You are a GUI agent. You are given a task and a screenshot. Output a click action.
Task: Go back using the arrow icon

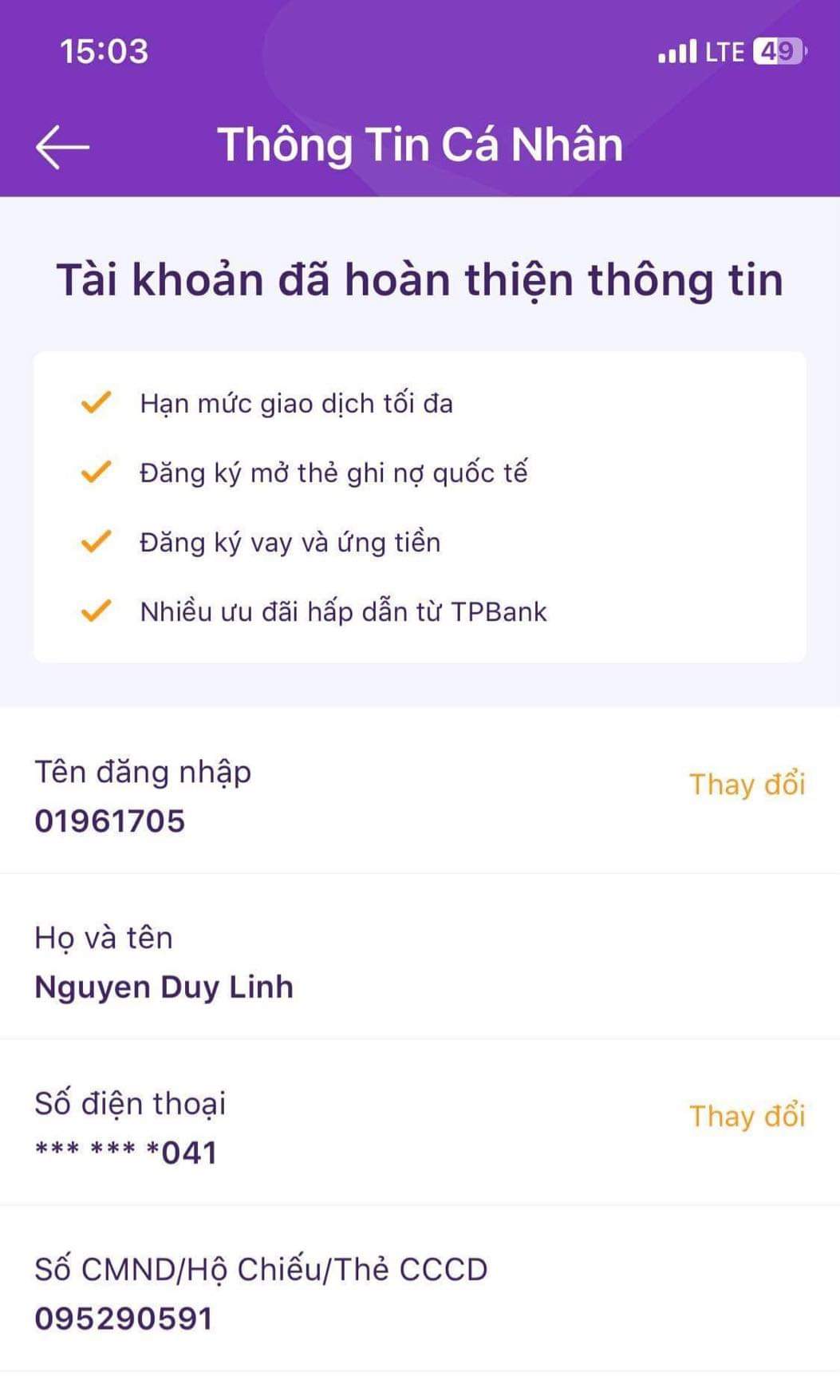click(62, 147)
